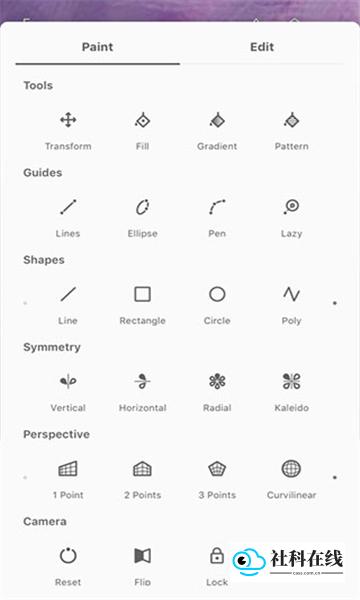Screen dimensions: 360x600
Task: Enable the Ellipse guide
Action: click(x=142, y=217)
